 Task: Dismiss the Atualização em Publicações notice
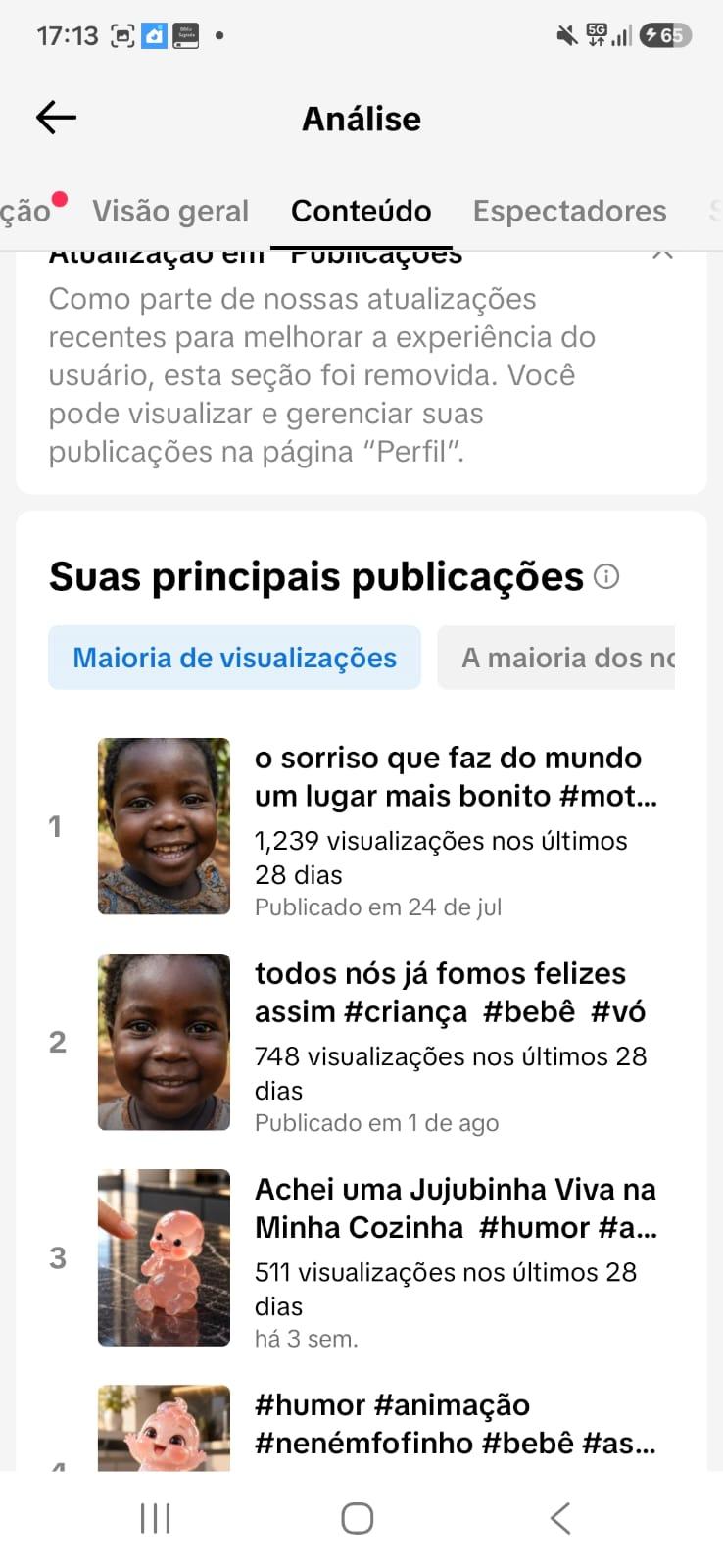tap(663, 255)
